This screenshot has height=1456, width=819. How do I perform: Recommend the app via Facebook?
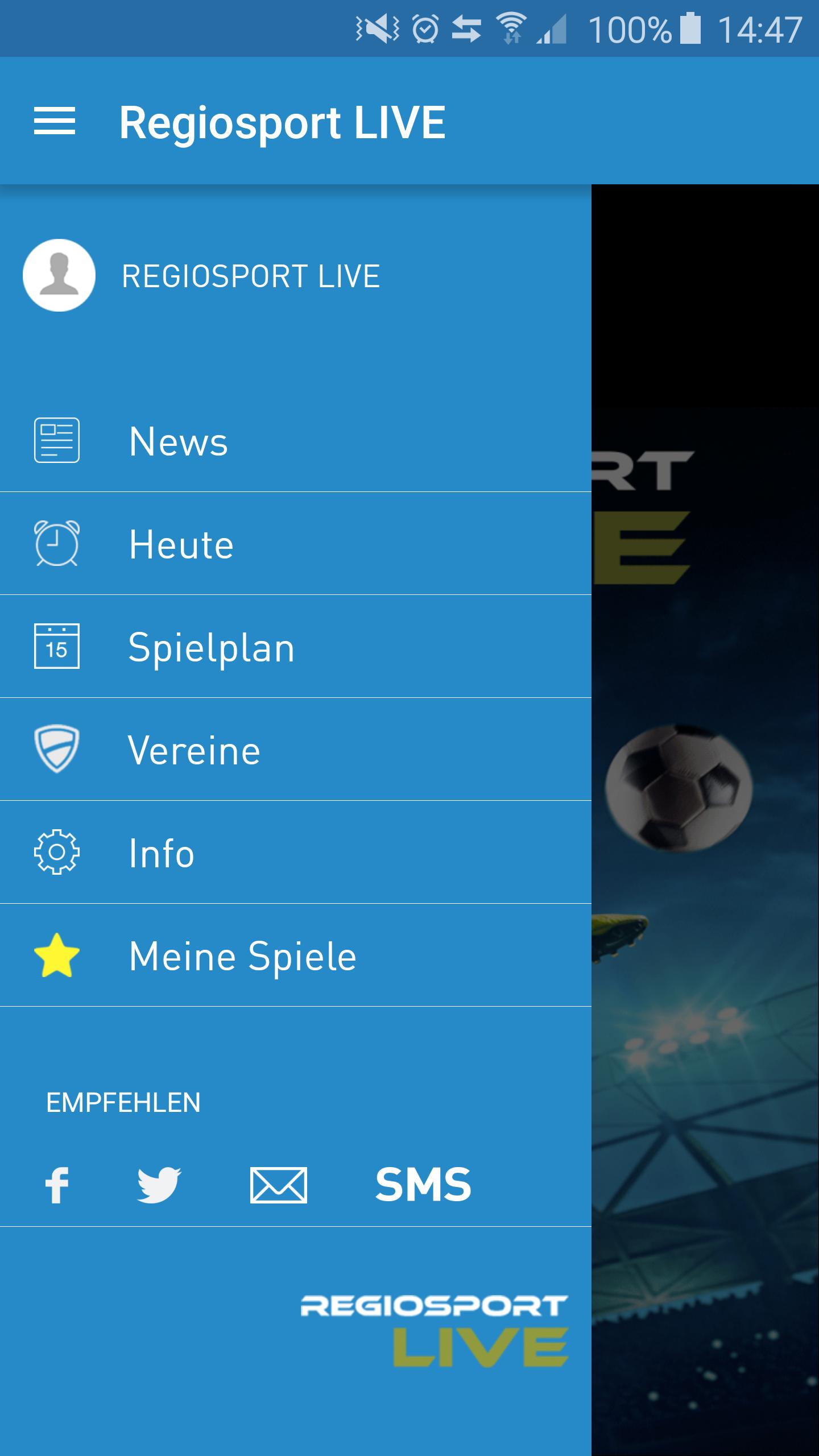pos(57,1185)
